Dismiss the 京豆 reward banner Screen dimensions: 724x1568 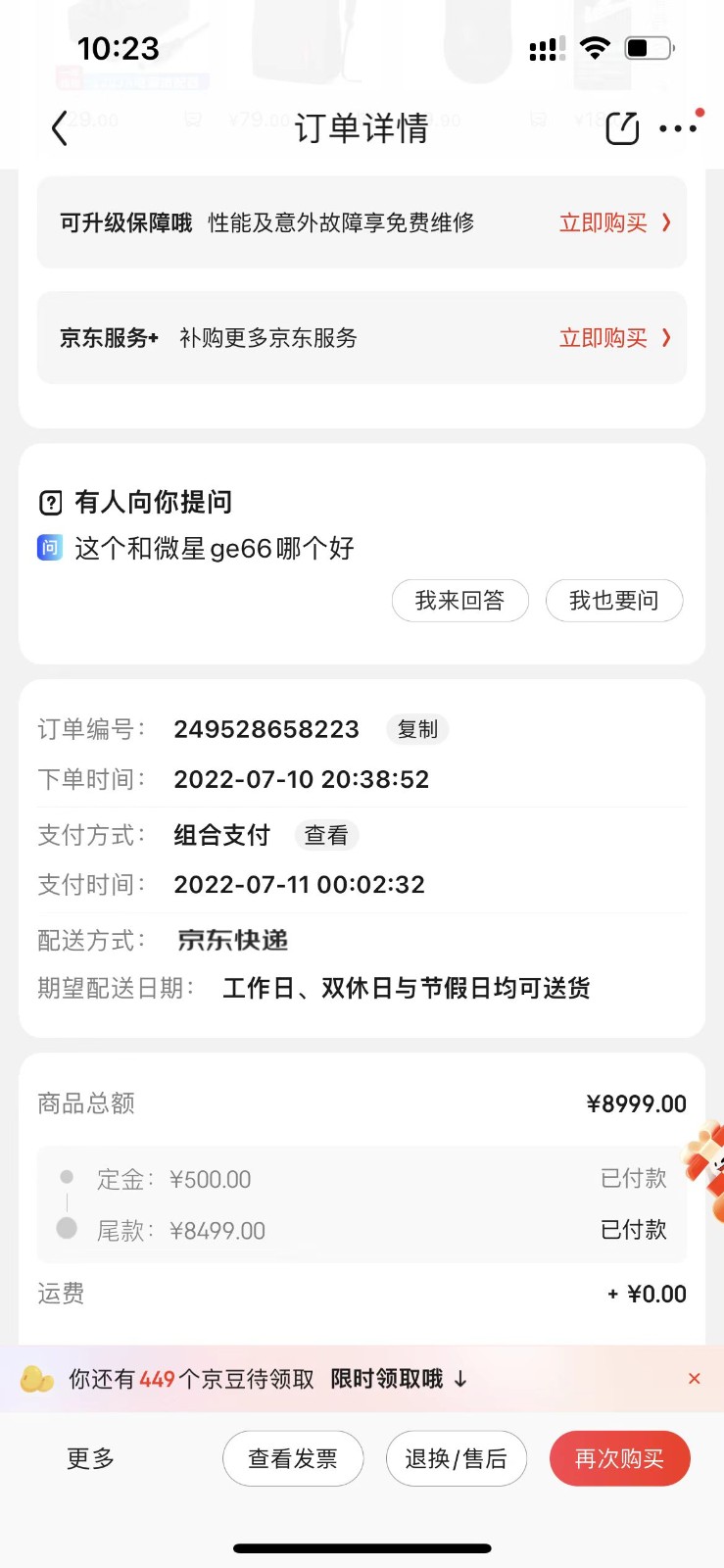point(694,1379)
